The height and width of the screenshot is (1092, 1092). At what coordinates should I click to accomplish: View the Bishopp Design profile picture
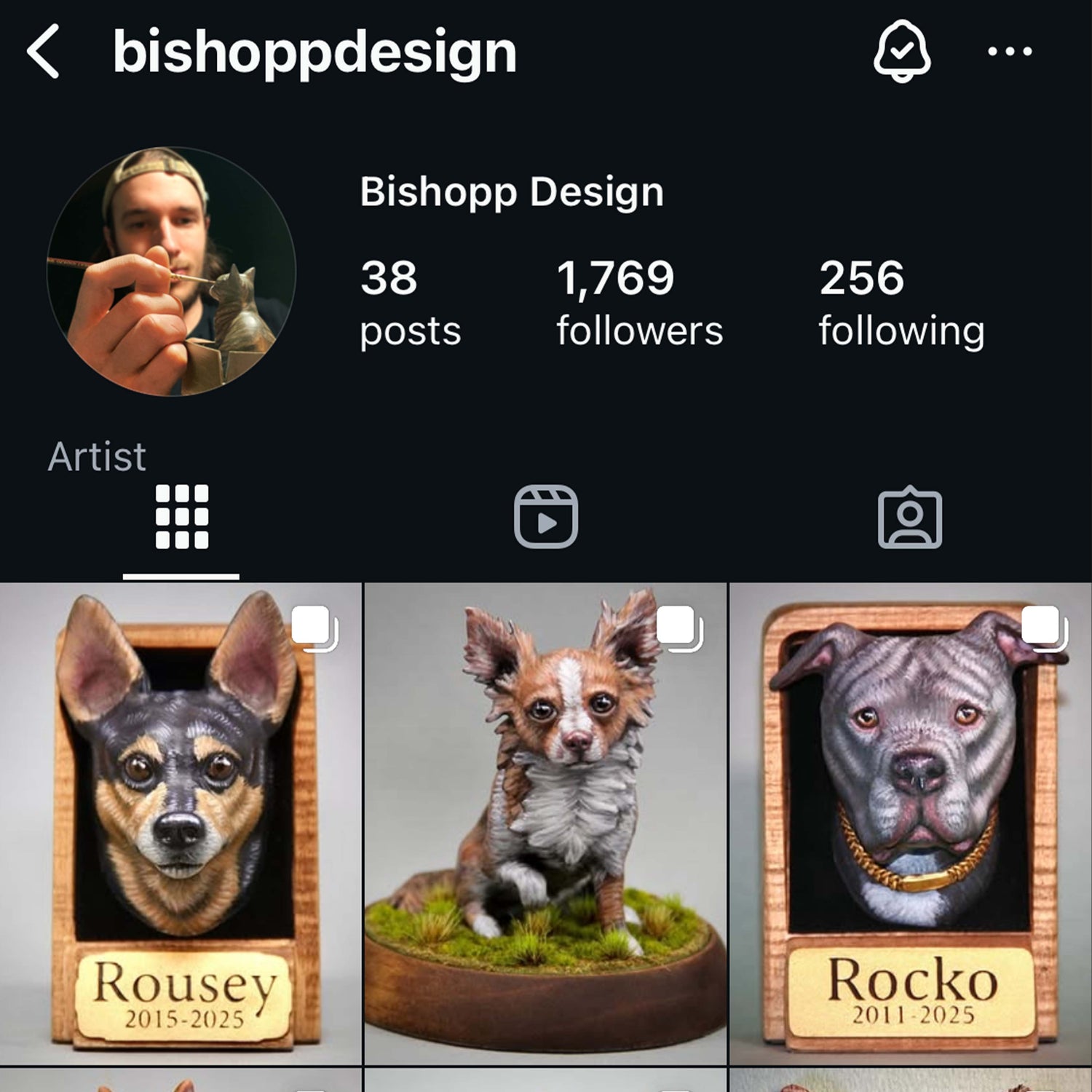[171, 272]
